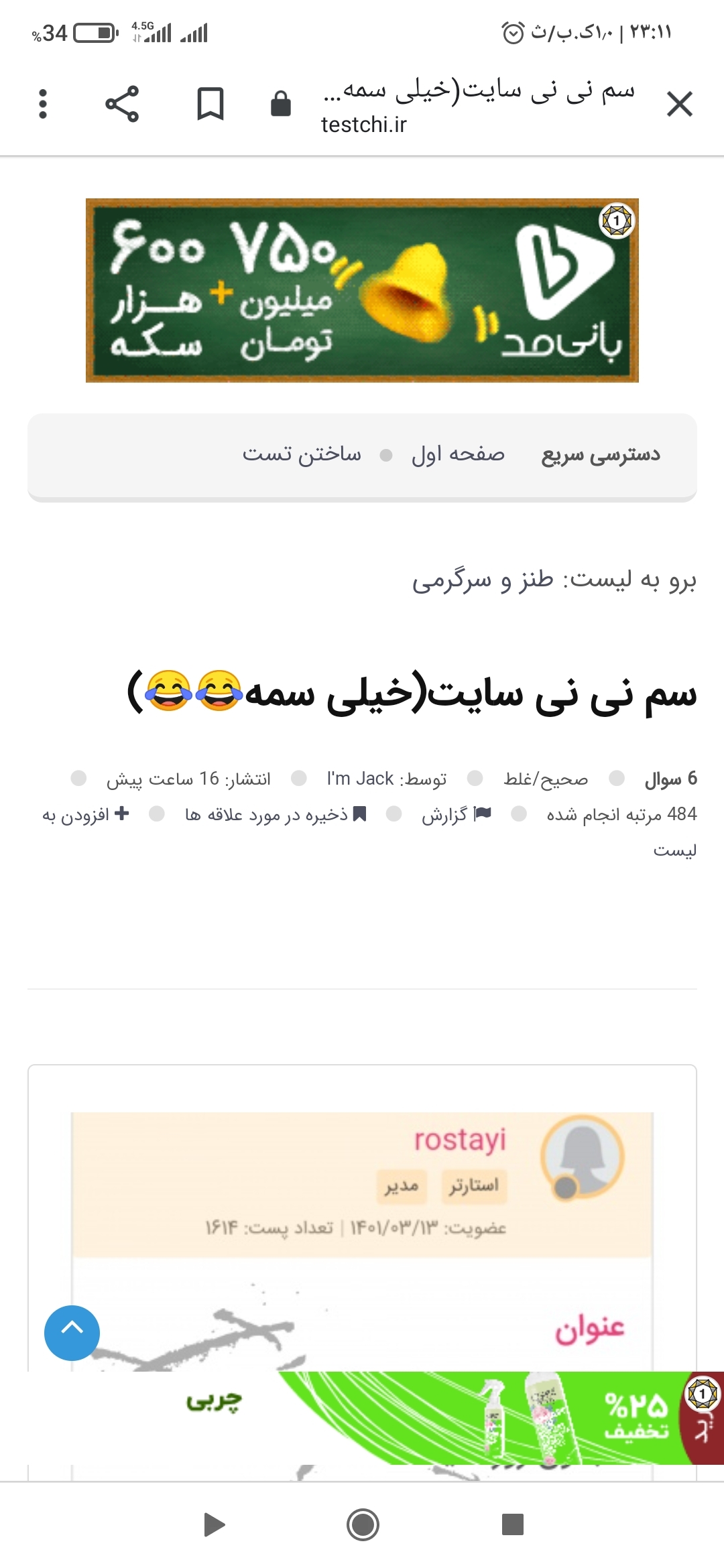Bookmark this page in the toolbar
The height and width of the screenshot is (1568, 724).
tap(210, 105)
